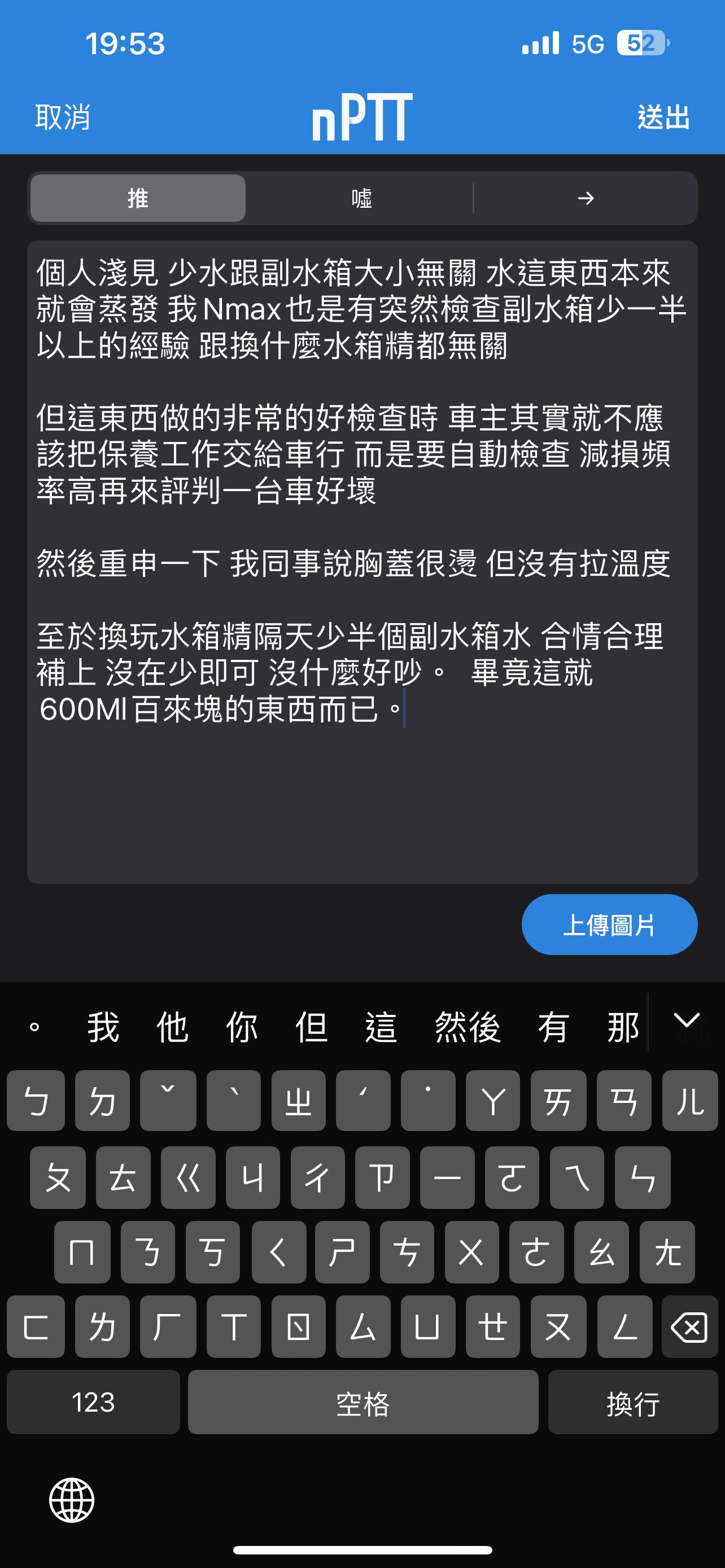Switch to the 噓 comment type
Viewport: 725px width, 1568px height.
click(361, 199)
